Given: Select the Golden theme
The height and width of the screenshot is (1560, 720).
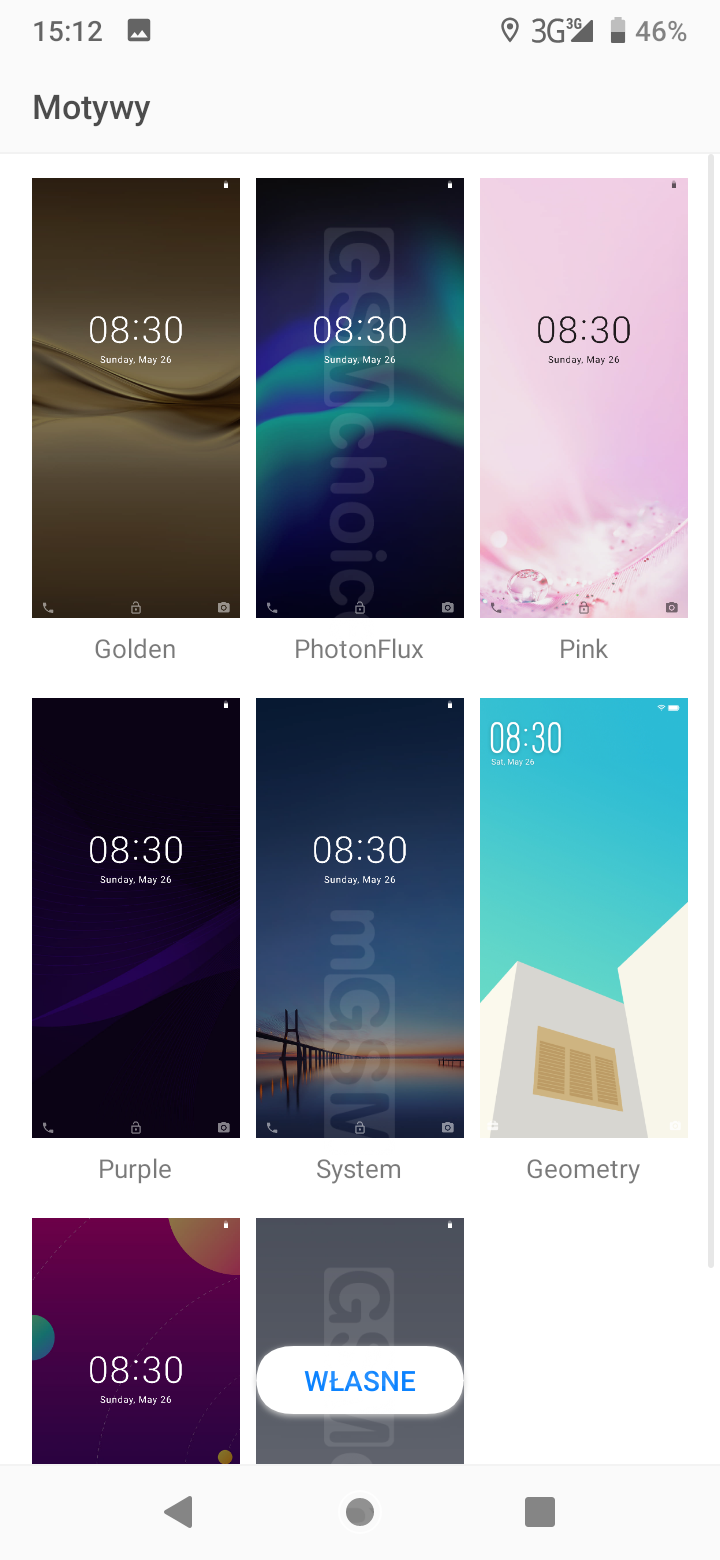Looking at the screenshot, I should click(136, 398).
